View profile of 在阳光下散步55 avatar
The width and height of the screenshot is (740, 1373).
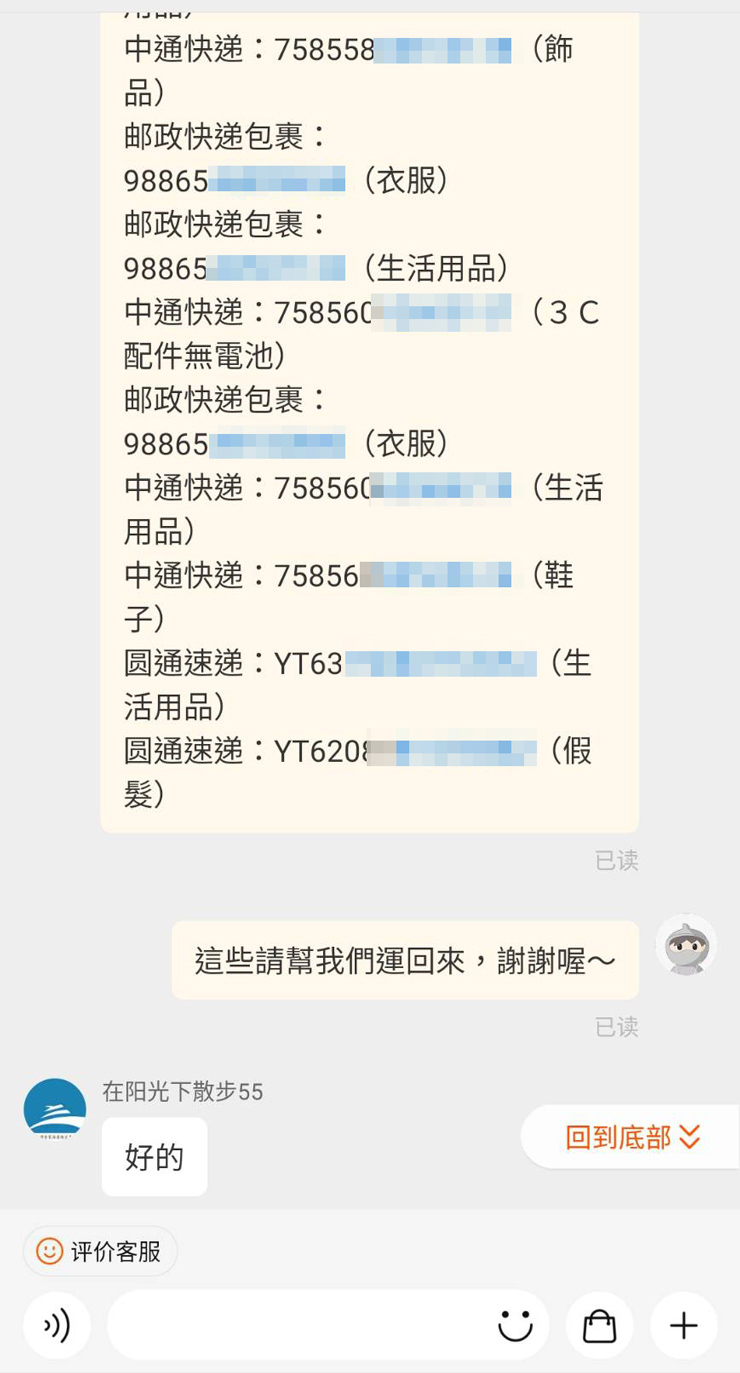[x=55, y=1109]
